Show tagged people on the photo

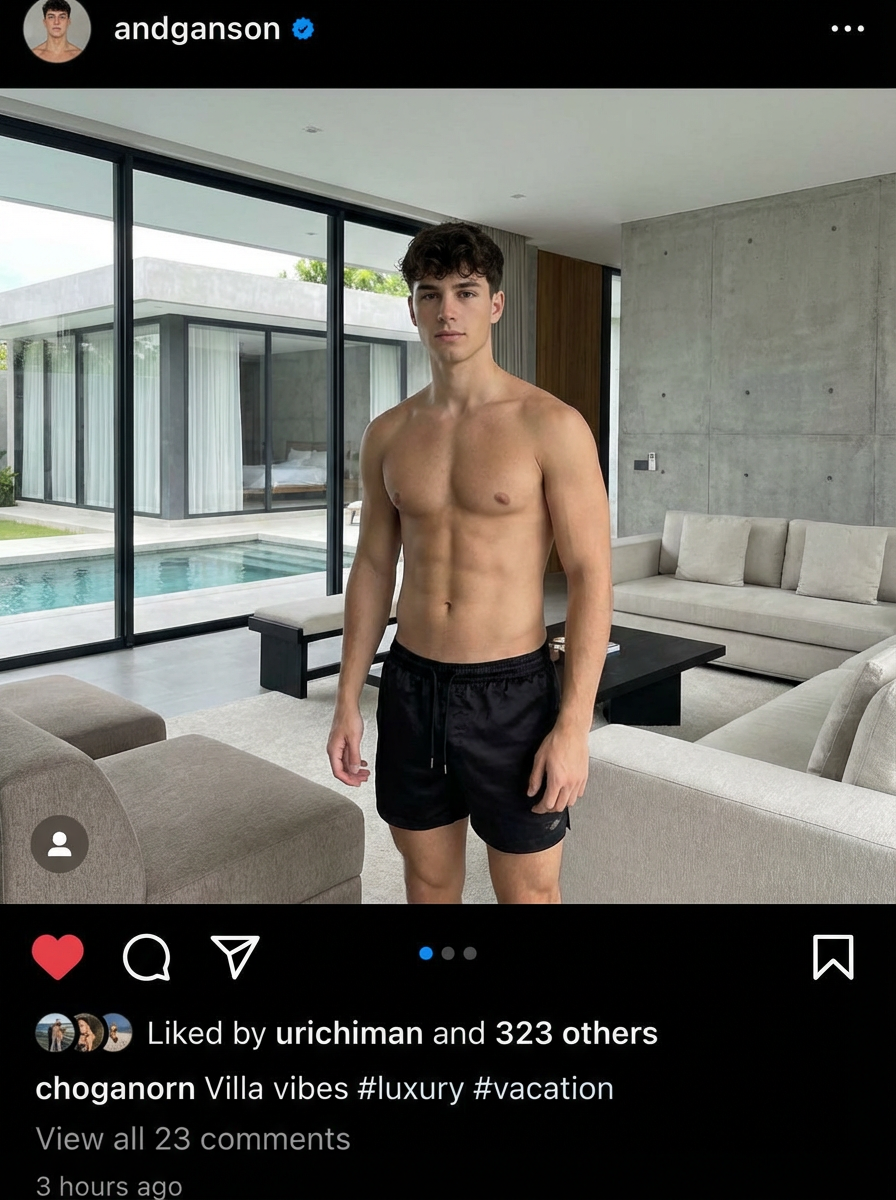click(59, 843)
